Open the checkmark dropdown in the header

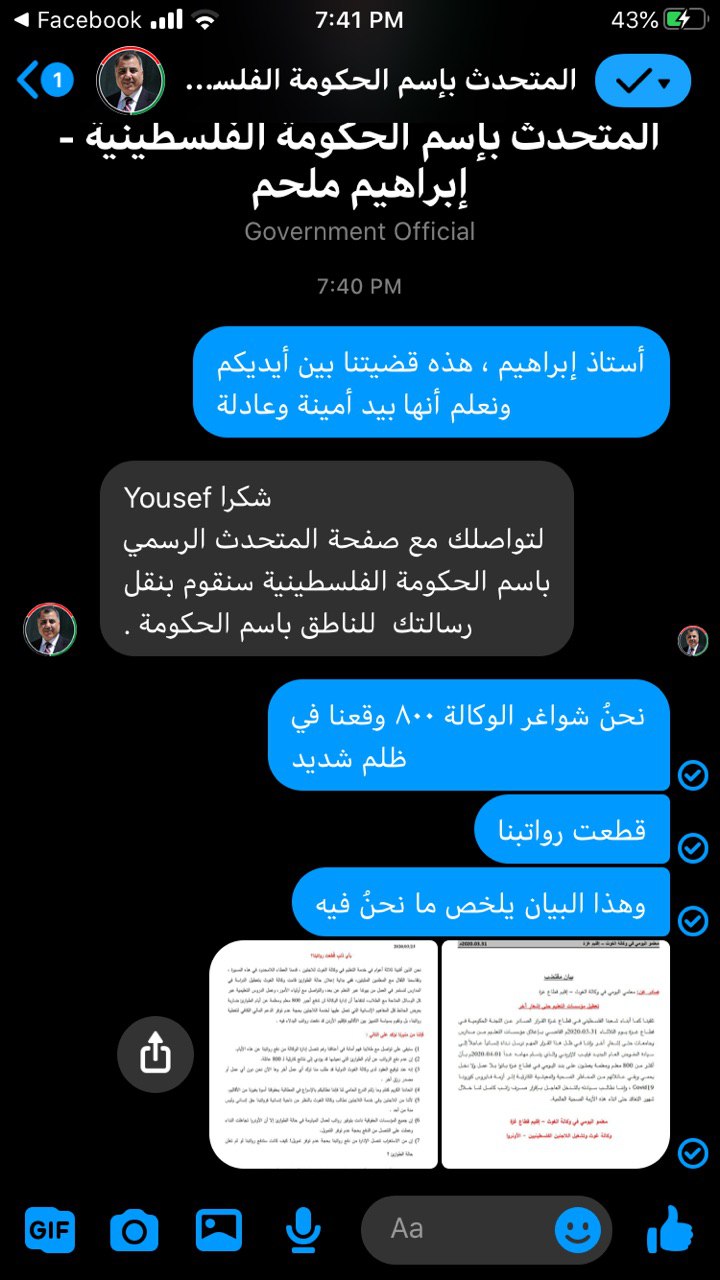point(643,81)
